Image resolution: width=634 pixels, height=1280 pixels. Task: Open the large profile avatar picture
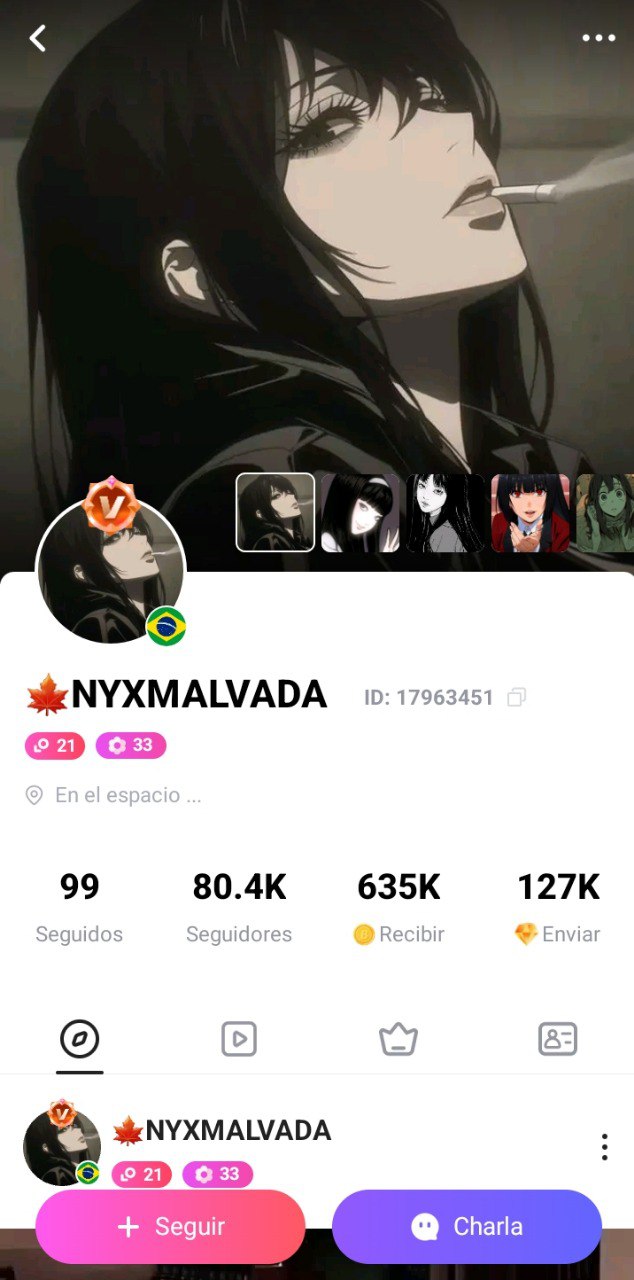click(110, 570)
